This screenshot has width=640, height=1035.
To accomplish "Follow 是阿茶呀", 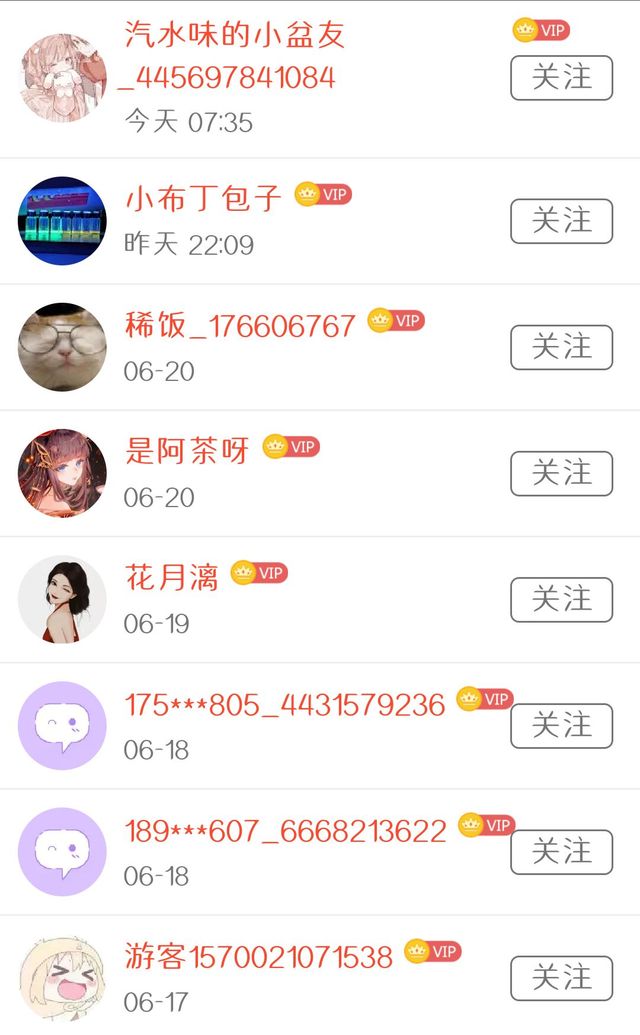I will tap(561, 473).
